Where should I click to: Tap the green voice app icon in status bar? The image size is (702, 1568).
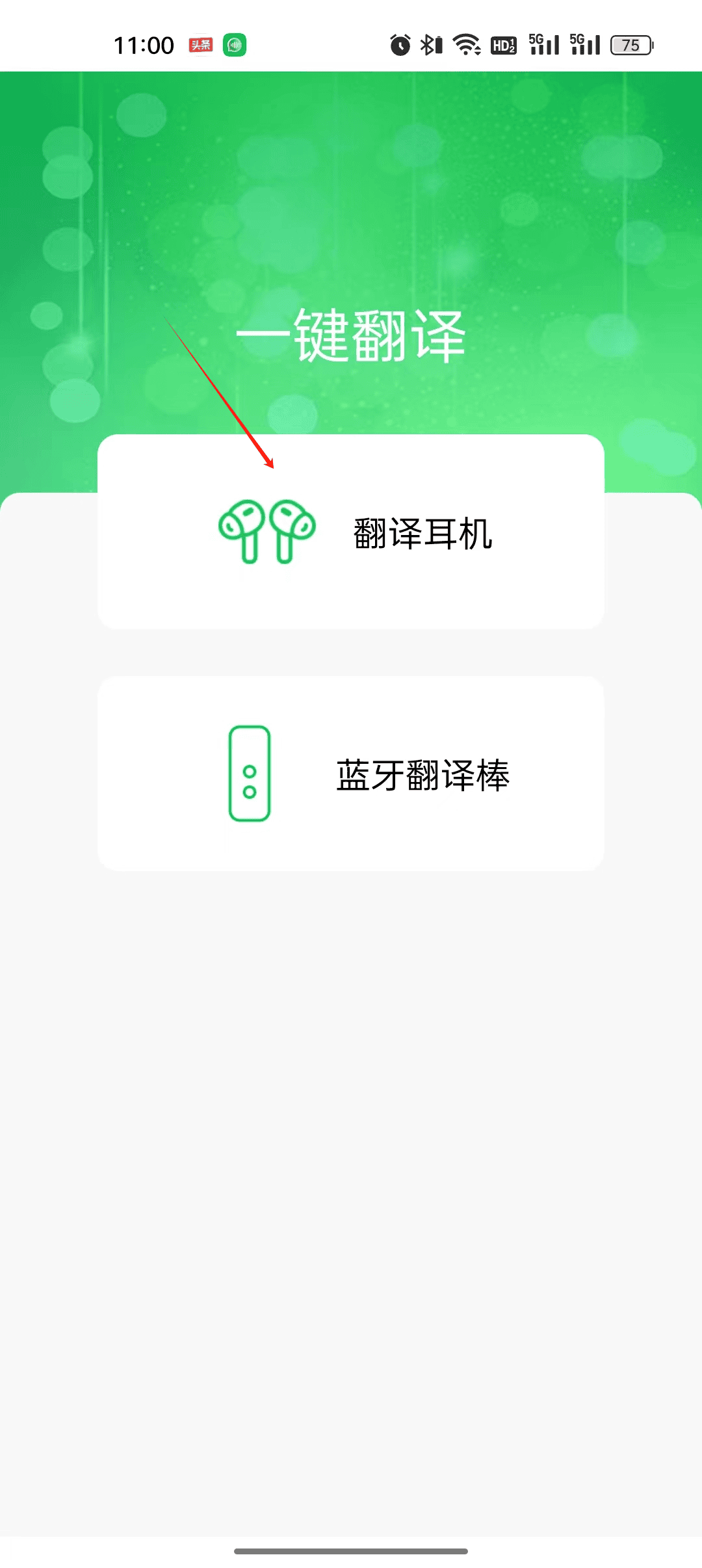coord(235,44)
